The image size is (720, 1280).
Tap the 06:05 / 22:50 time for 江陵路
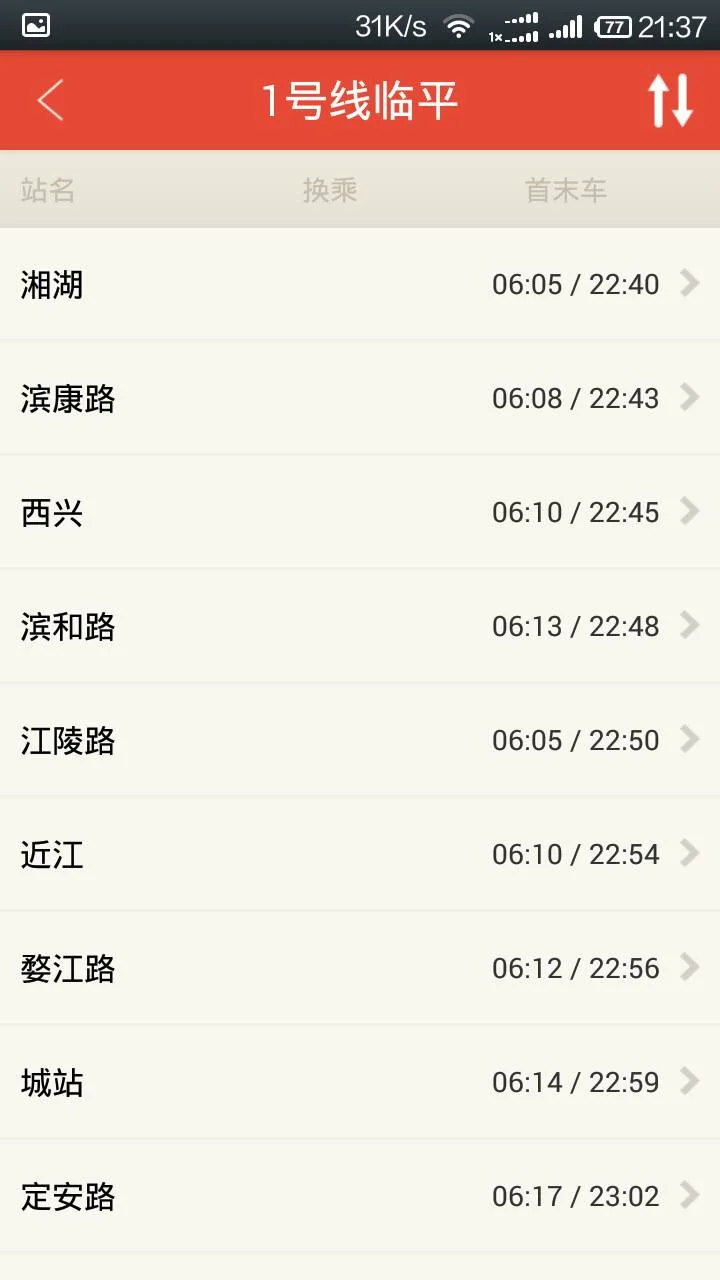pyautogui.click(x=577, y=740)
